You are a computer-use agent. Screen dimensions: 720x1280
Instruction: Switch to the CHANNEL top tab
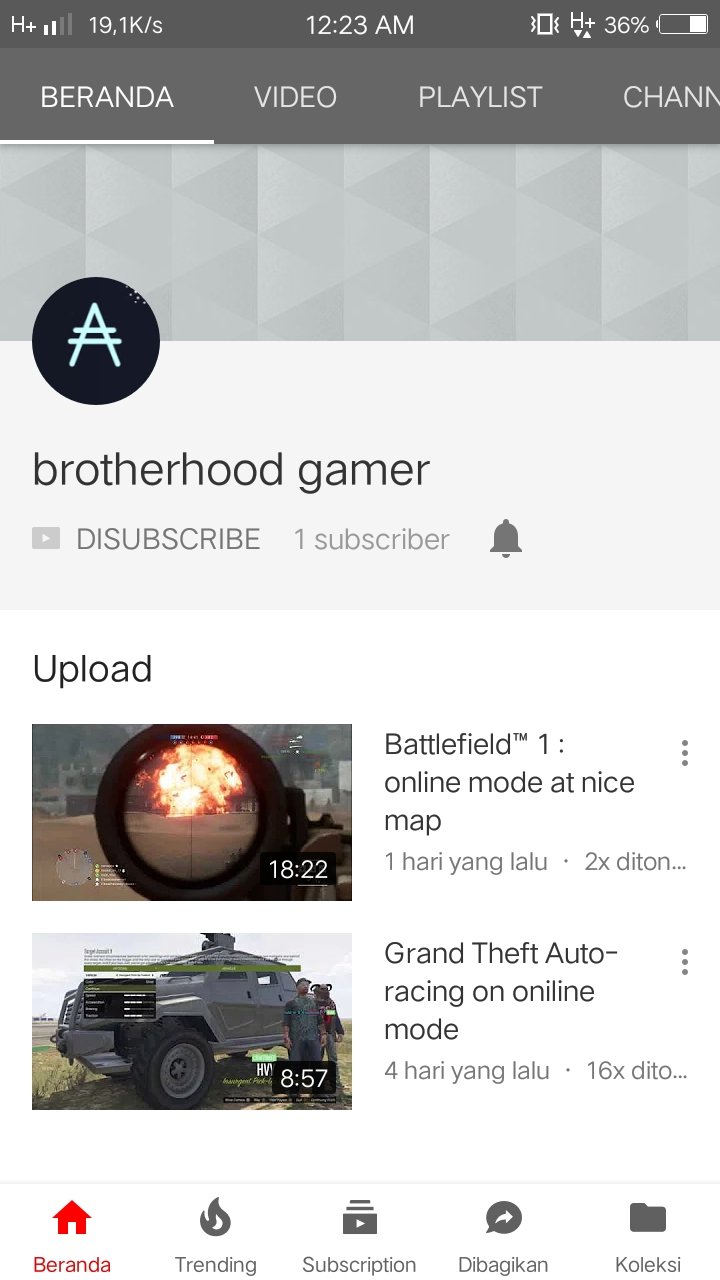pyautogui.click(x=671, y=97)
